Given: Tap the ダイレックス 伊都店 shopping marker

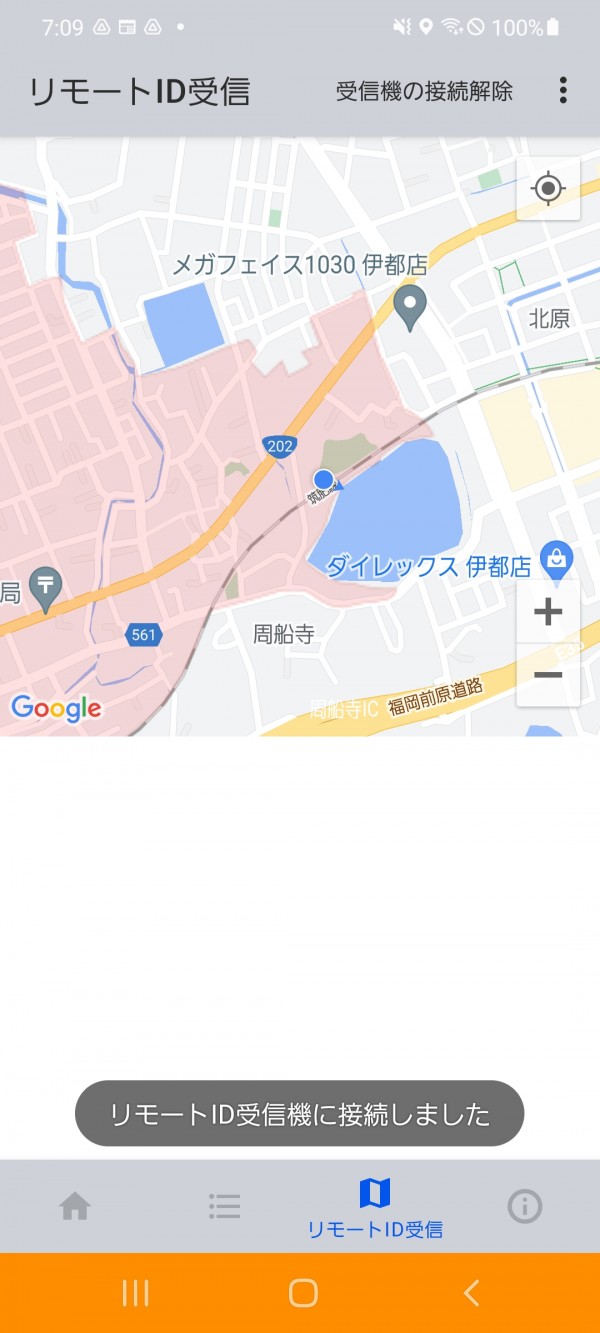Looking at the screenshot, I should coord(555,557).
